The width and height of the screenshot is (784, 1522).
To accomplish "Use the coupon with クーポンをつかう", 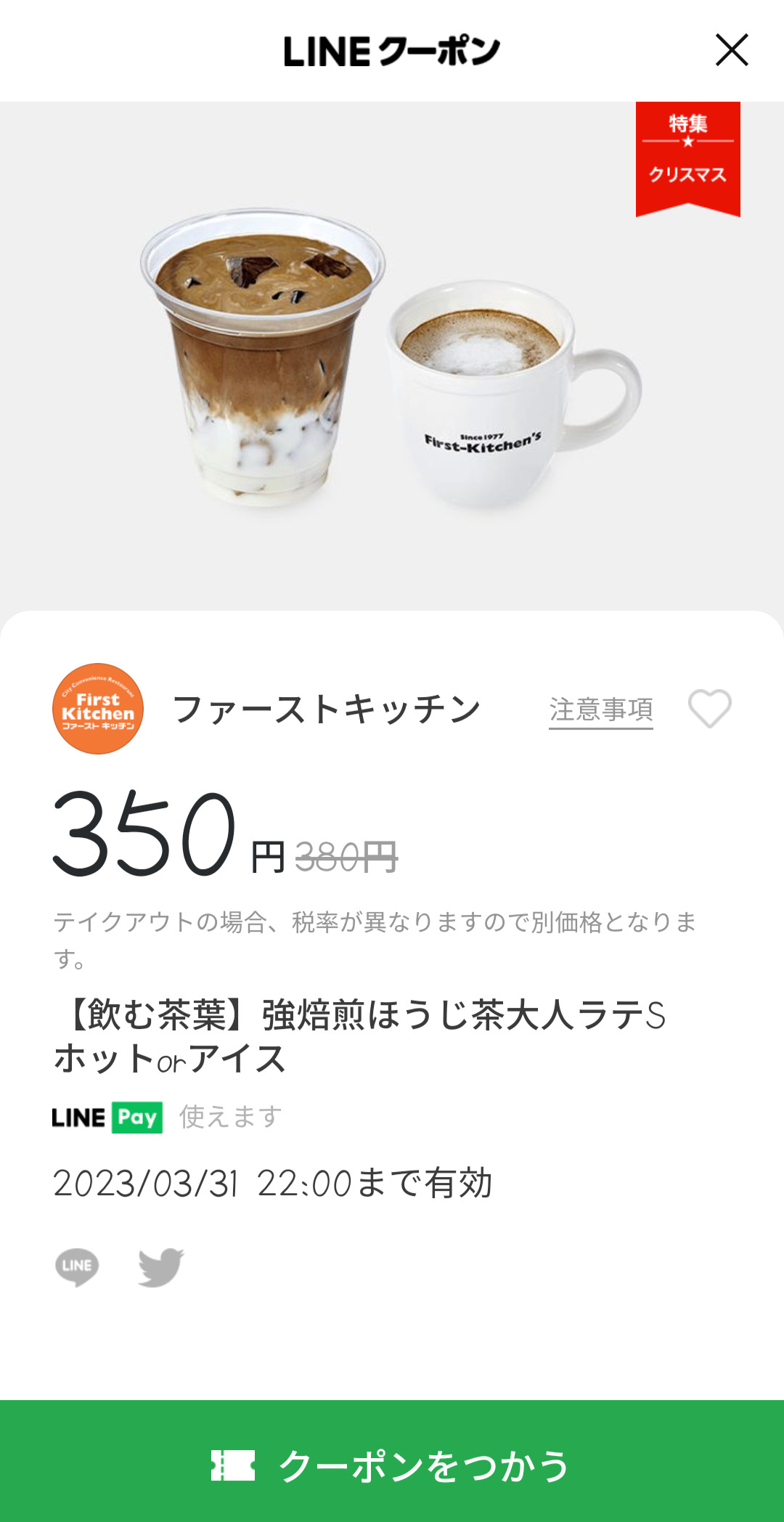I will [x=392, y=1464].
